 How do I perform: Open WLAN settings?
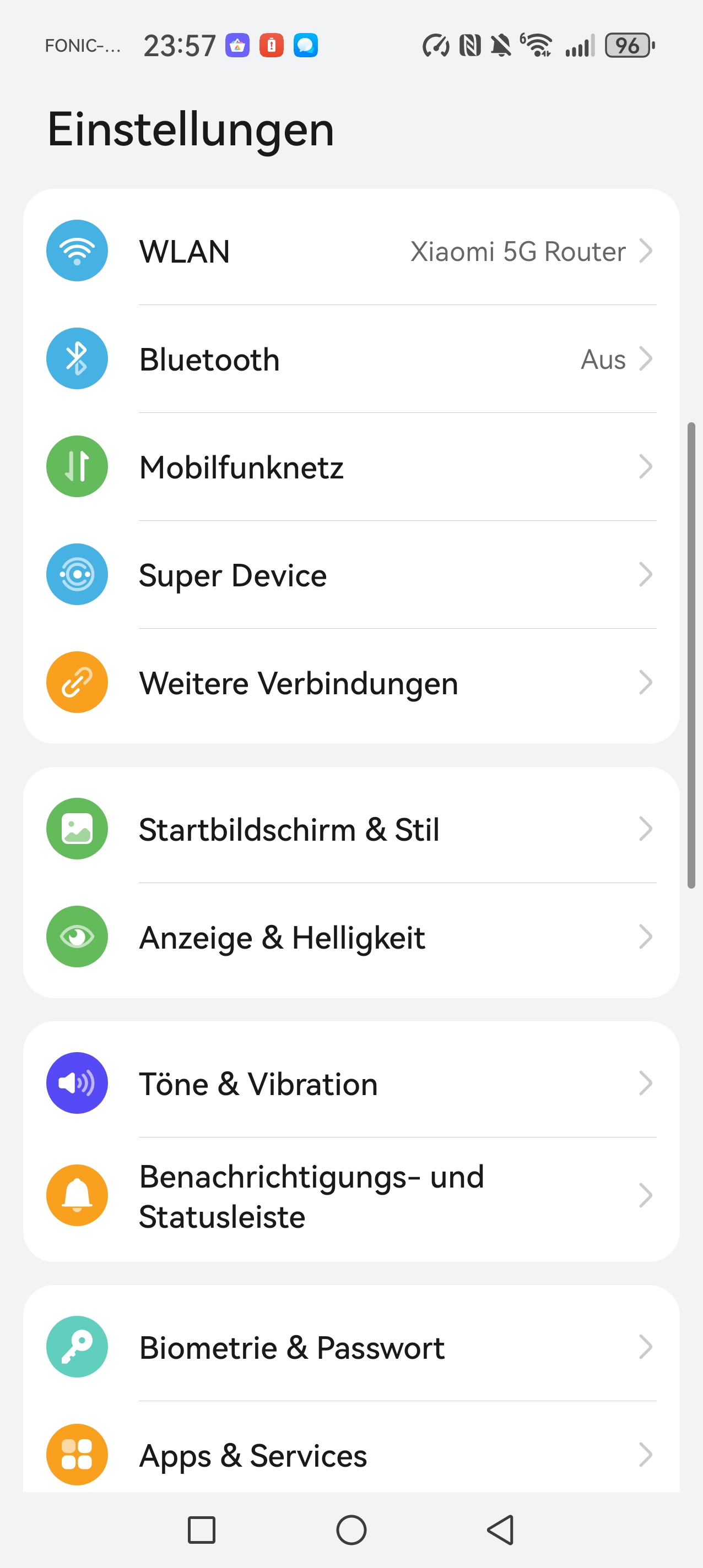tap(351, 251)
